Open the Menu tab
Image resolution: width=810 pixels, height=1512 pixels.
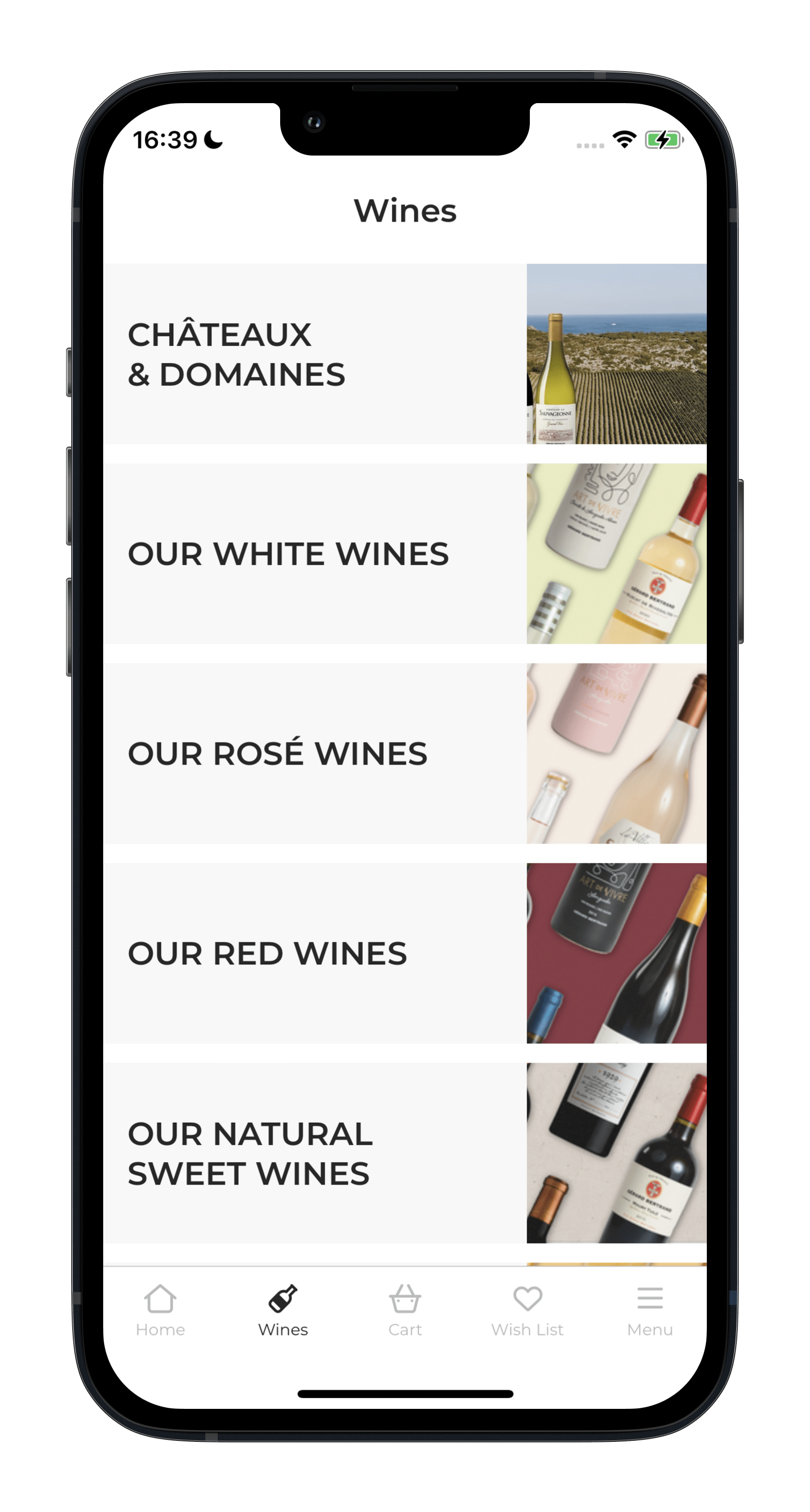pyautogui.click(x=650, y=1311)
